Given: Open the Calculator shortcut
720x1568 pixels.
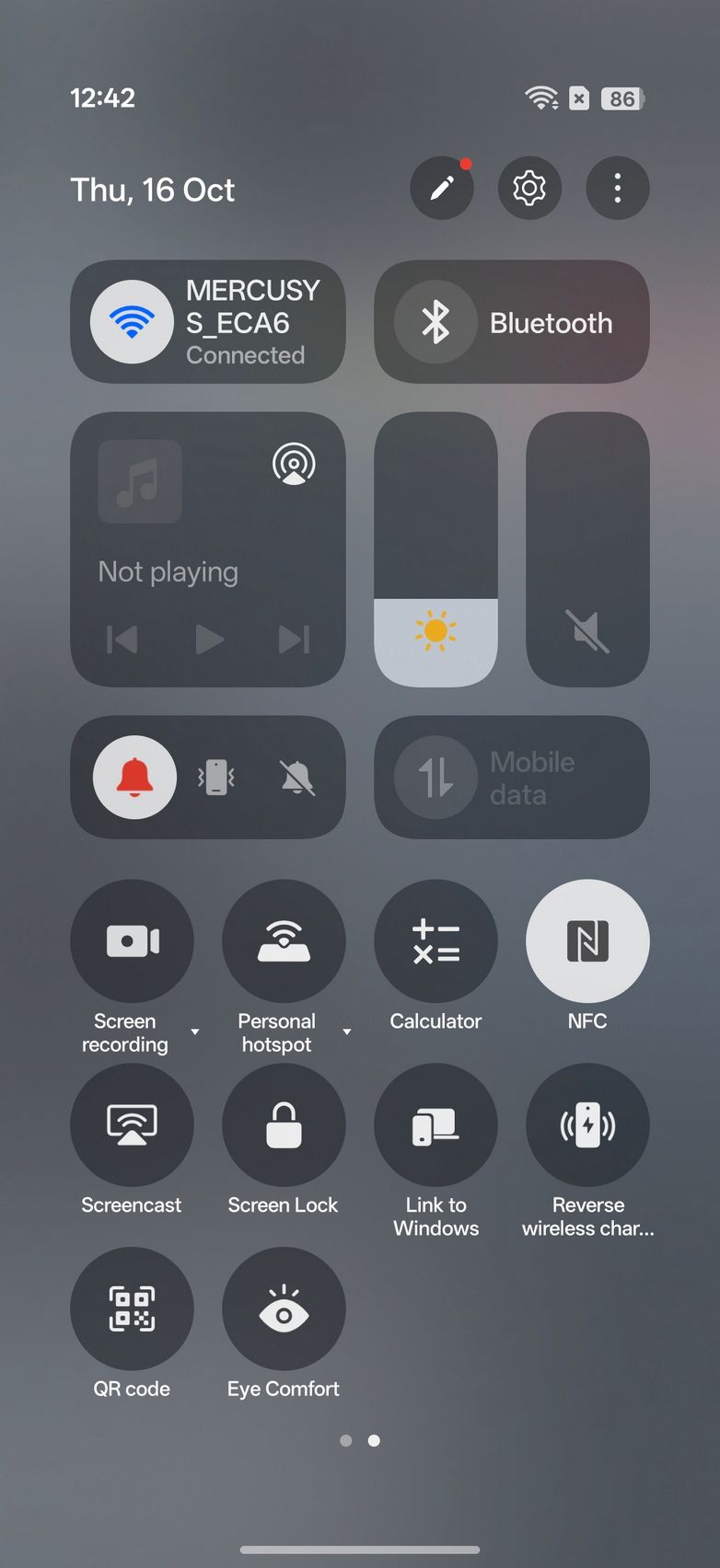Looking at the screenshot, I should pyautogui.click(x=435, y=940).
